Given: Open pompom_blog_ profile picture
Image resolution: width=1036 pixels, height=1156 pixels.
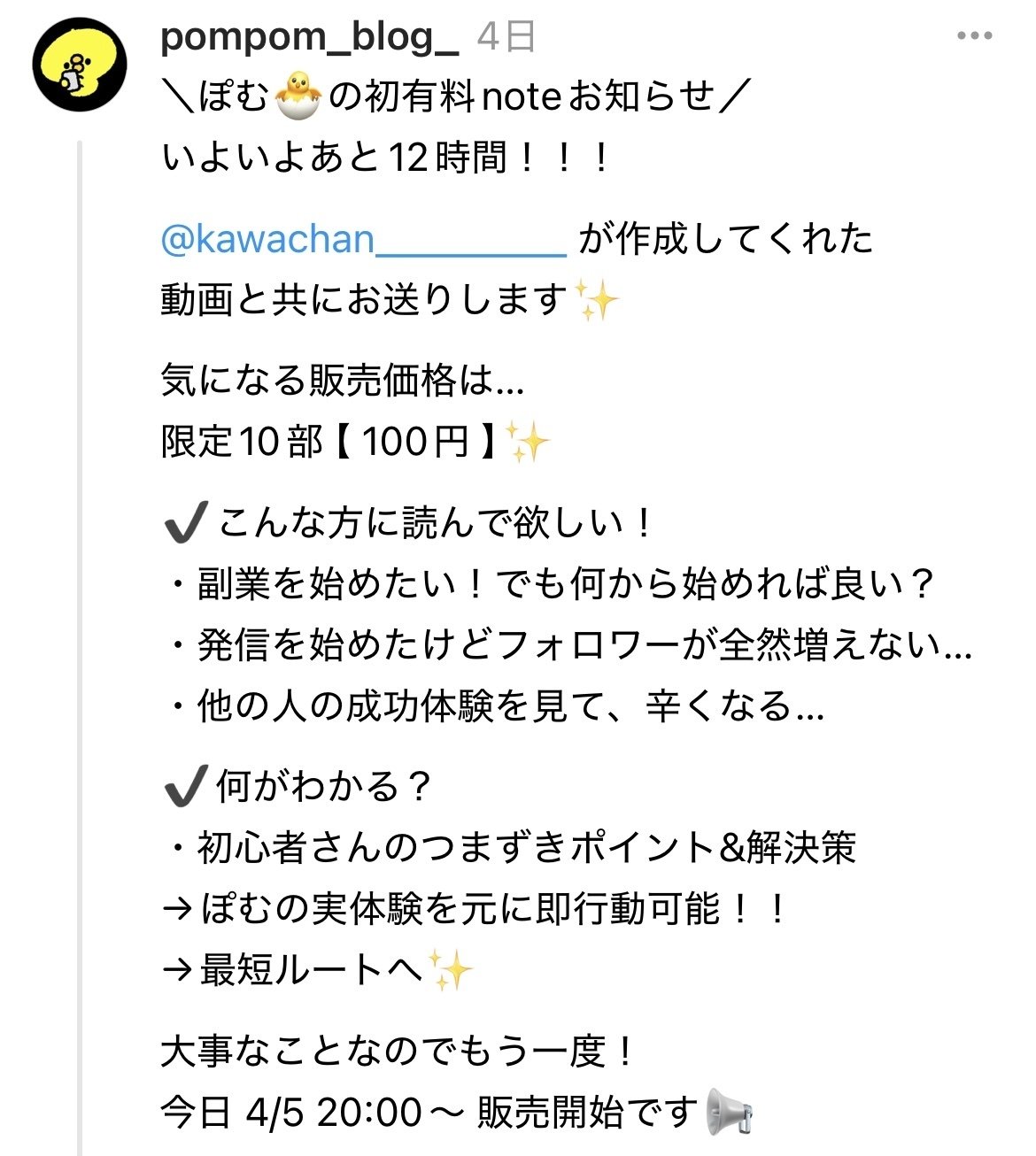Looking at the screenshot, I should tap(79, 66).
